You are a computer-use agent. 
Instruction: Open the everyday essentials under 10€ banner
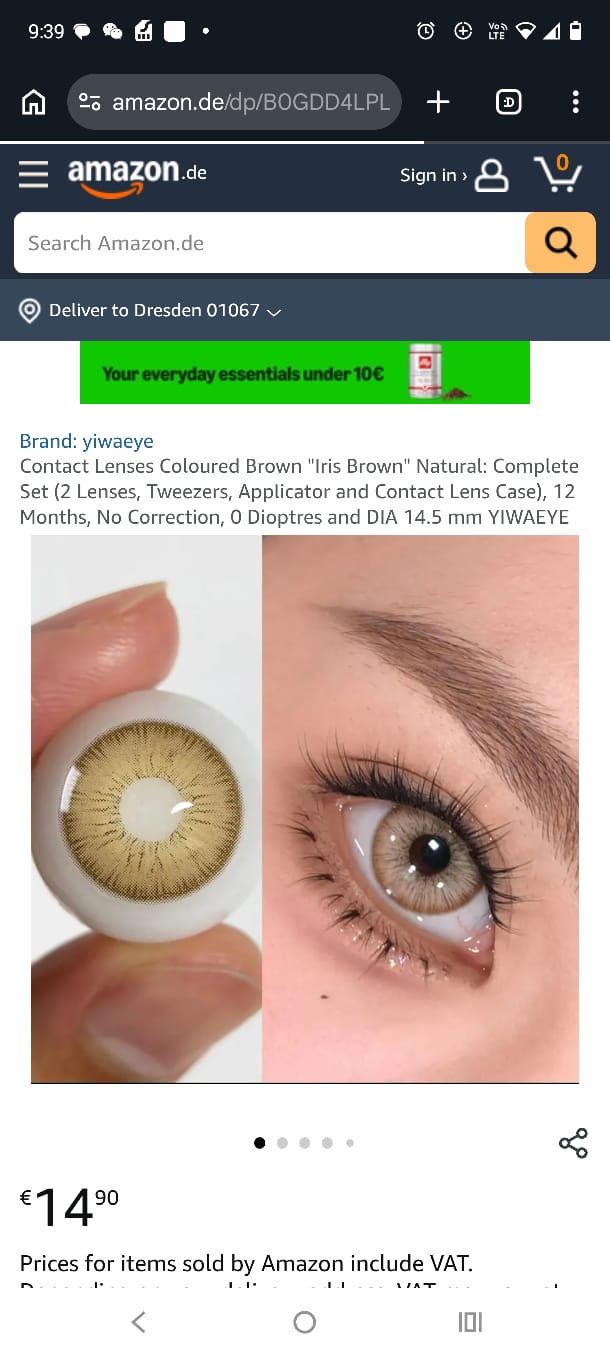(x=304, y=373)
